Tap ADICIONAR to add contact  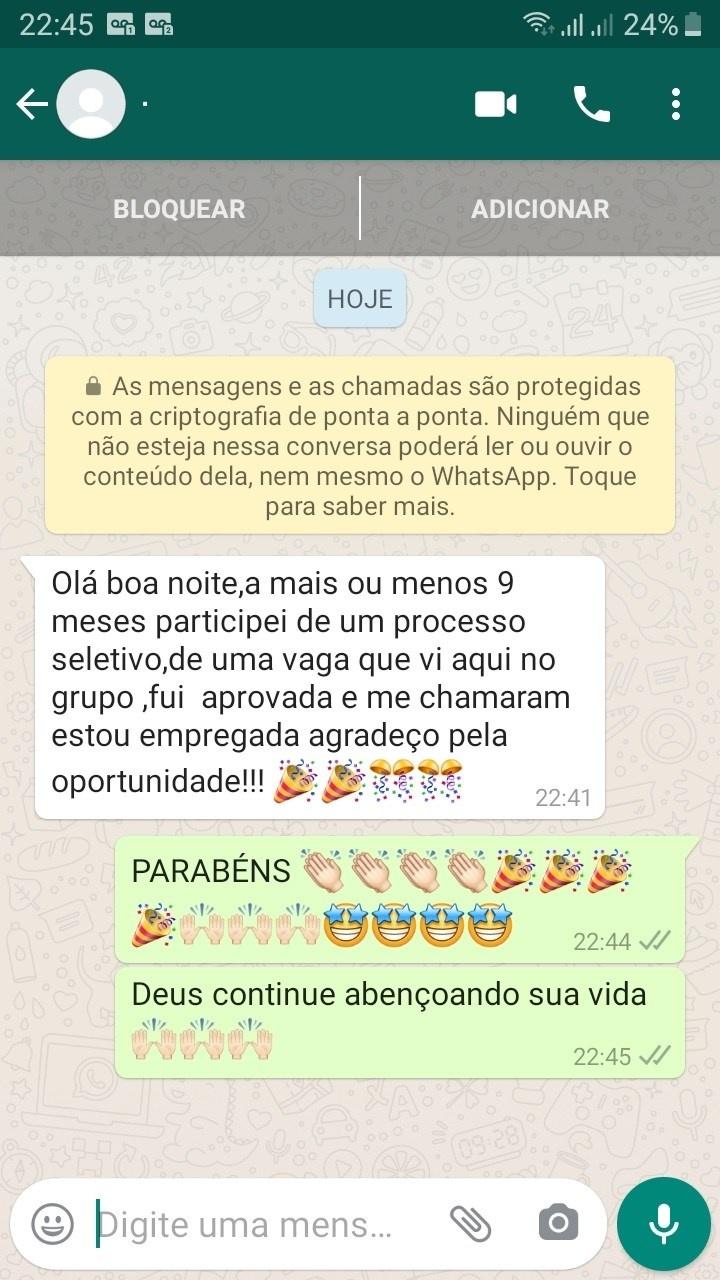540,209
